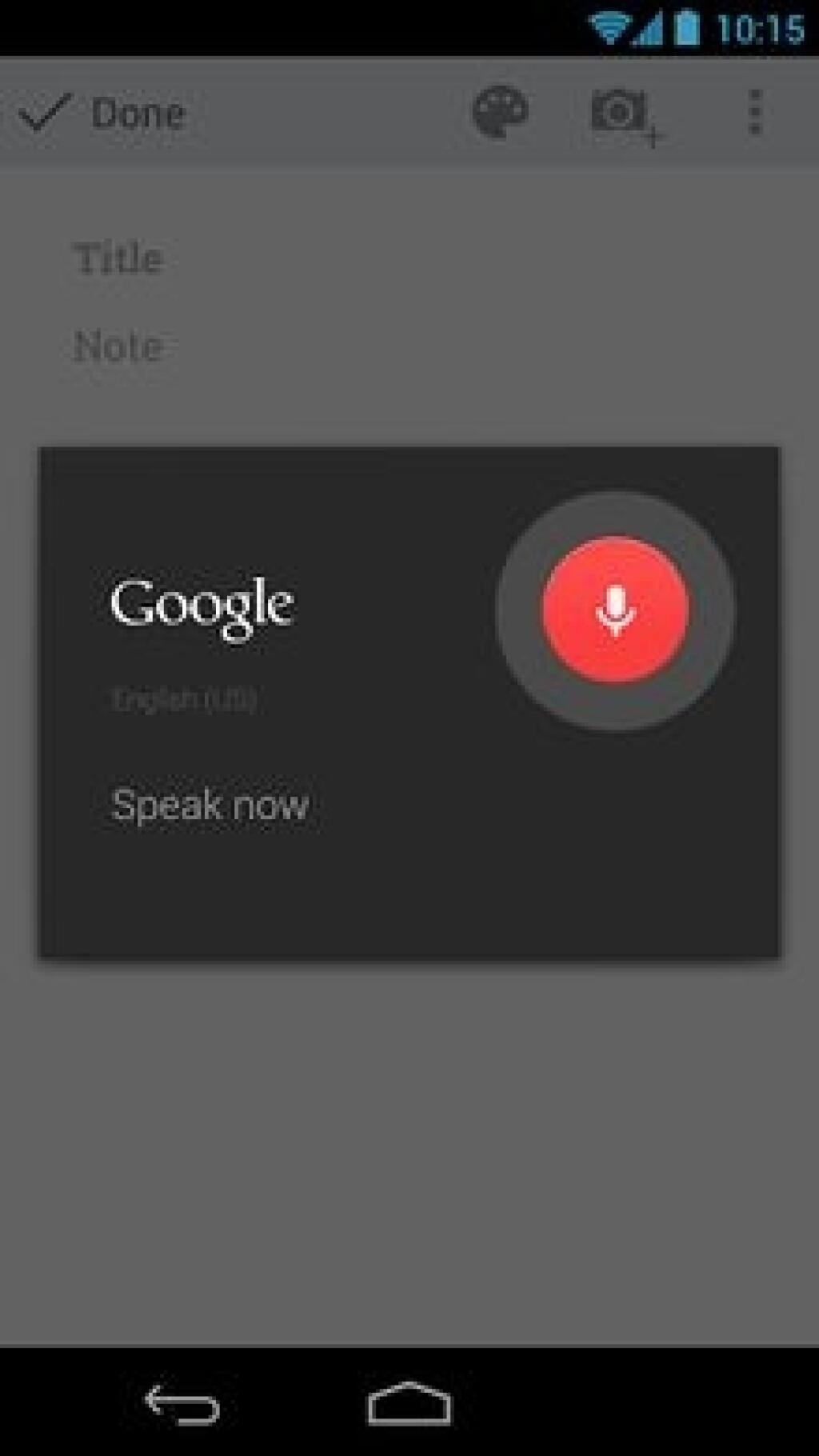The height and width of the screenshot is (1456, 819).
Task: Focus the Title field
Action: point(120,259)
